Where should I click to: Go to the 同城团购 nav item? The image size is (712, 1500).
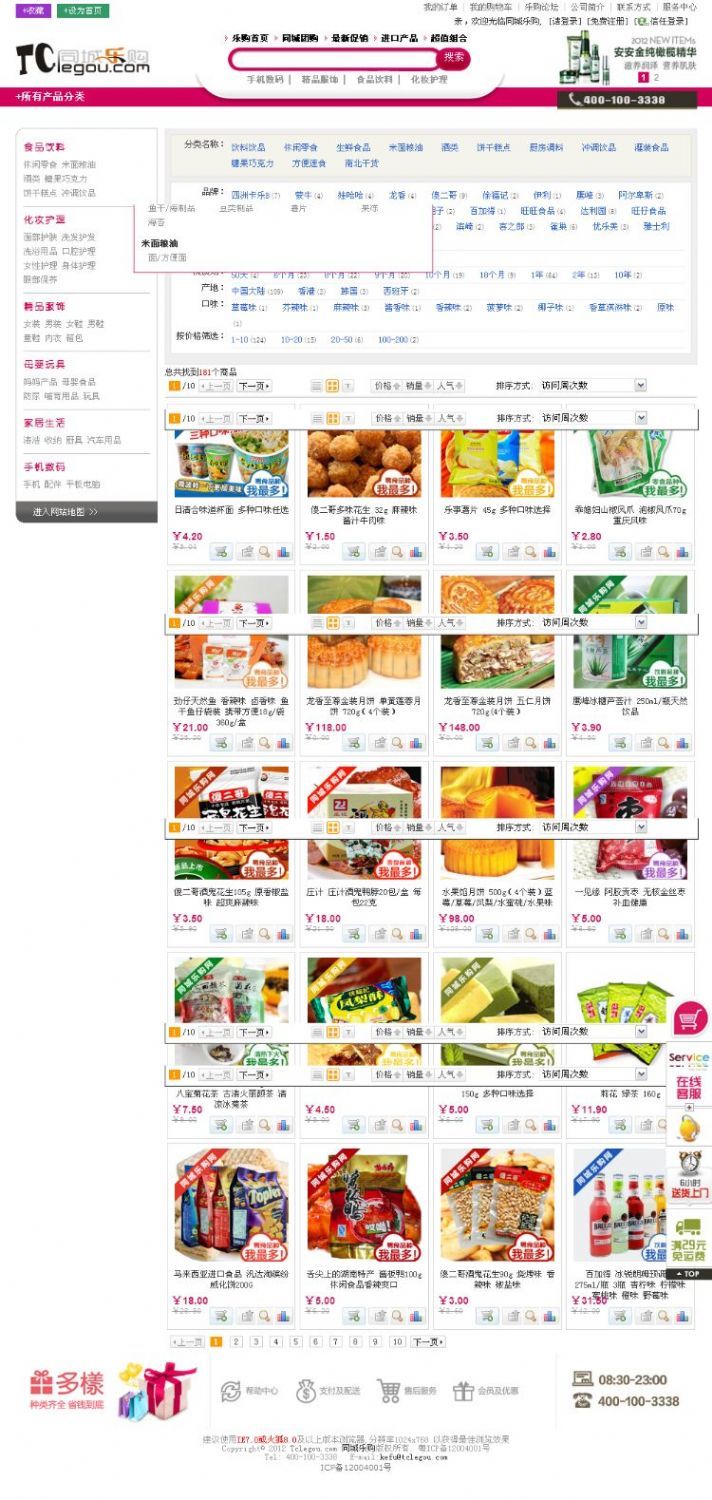tap(299, 38)
